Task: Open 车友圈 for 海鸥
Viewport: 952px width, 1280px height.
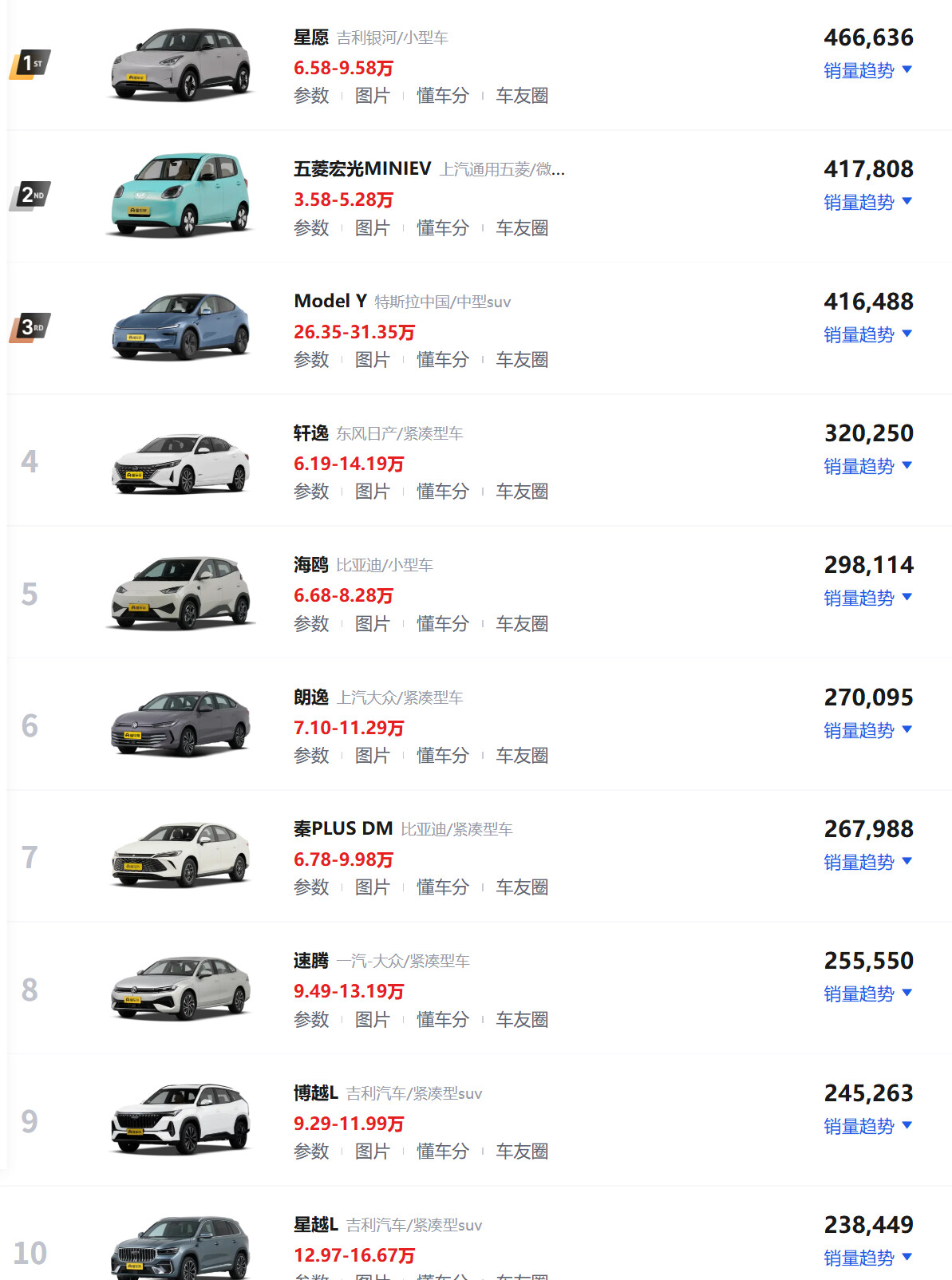Action: [x=522, y=624]
